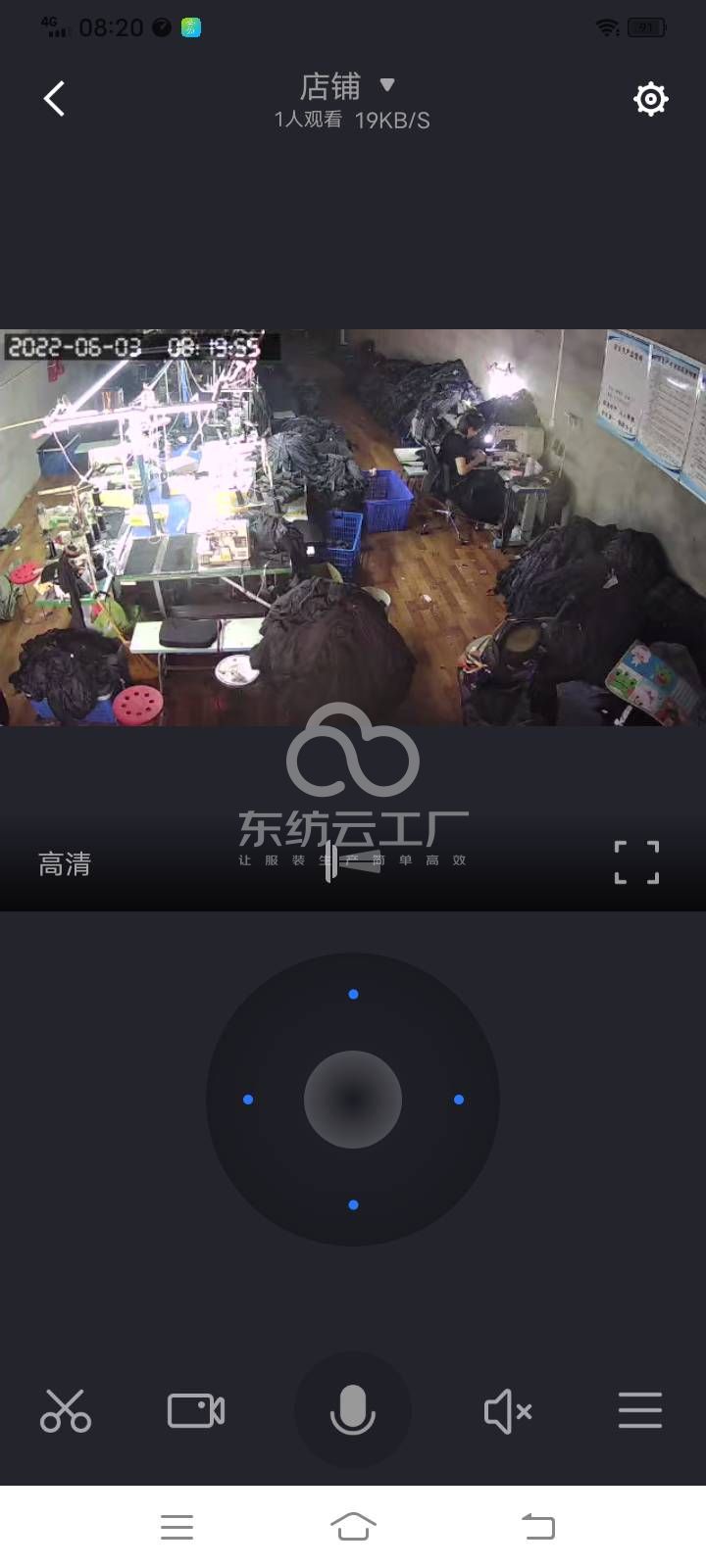Image resolution: width=706 pixels, height=1568 pixels.
Task: Open the more options menu icon
Action: point(639,1411)
